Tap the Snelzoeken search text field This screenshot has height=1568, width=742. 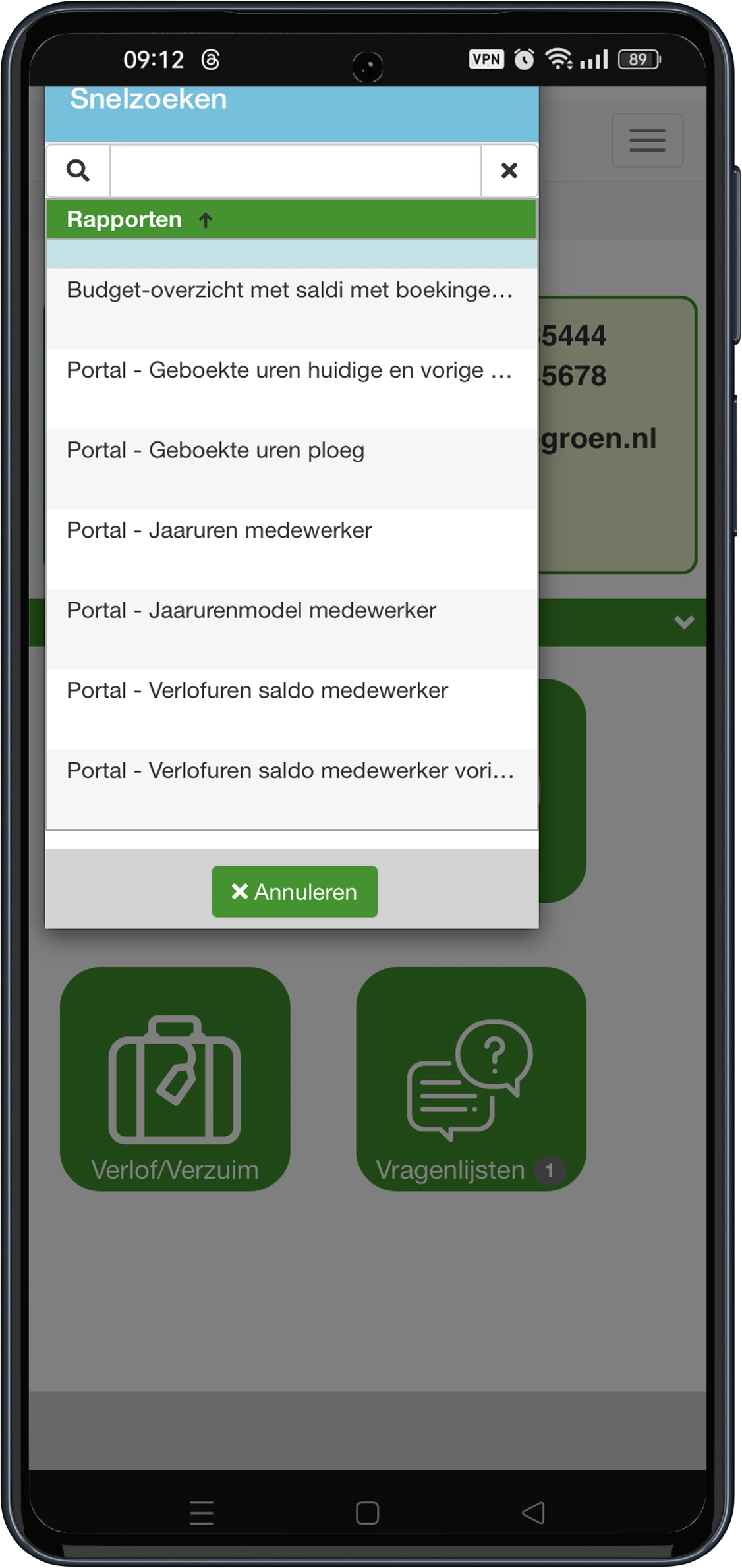click(x=295, y=171)
